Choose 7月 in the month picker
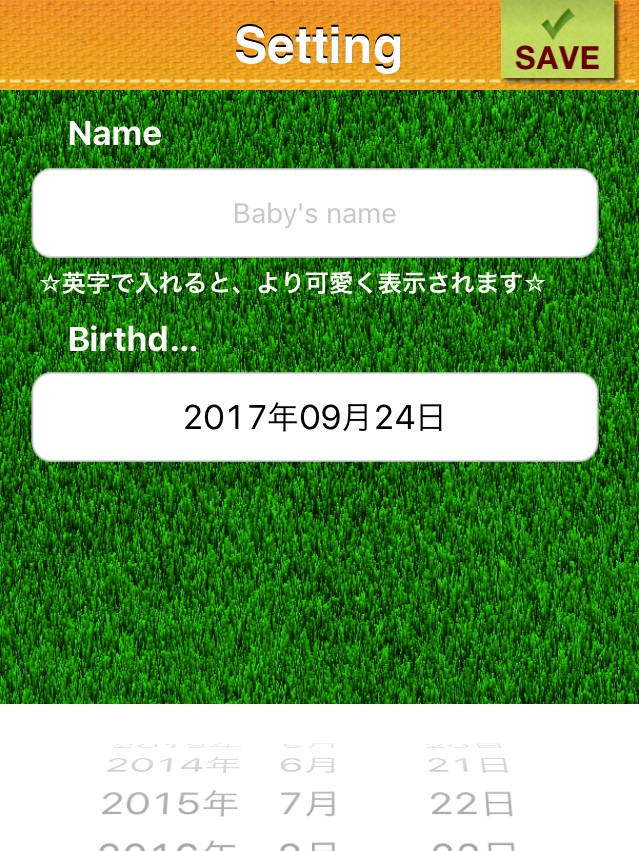Image resolution: width=639 pixels, height=851 pixels. pyautogui.click(x=308, y=803)
